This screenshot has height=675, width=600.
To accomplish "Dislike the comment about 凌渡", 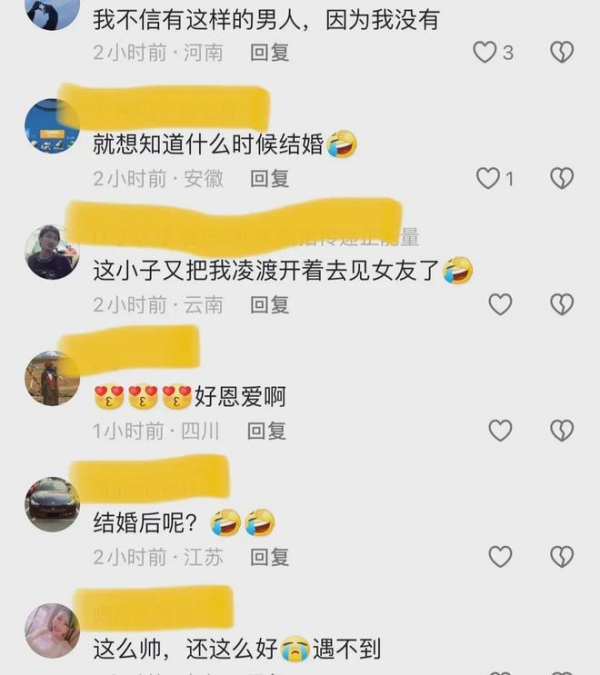I will [562, 304].
